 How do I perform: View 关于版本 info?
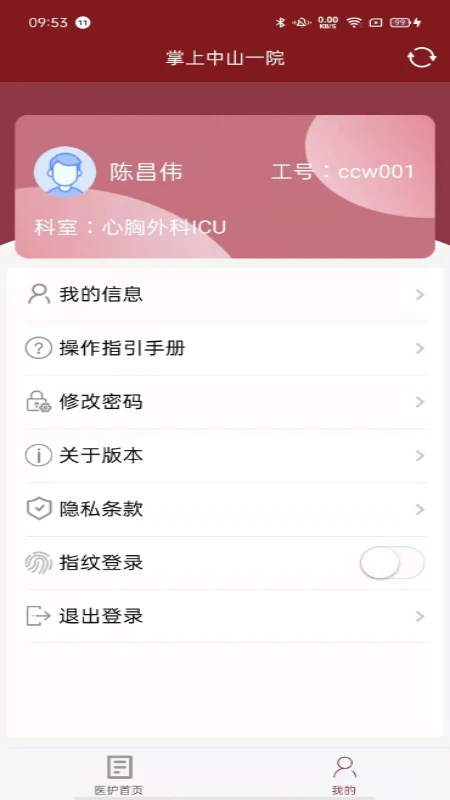click(x=227, y=456)
